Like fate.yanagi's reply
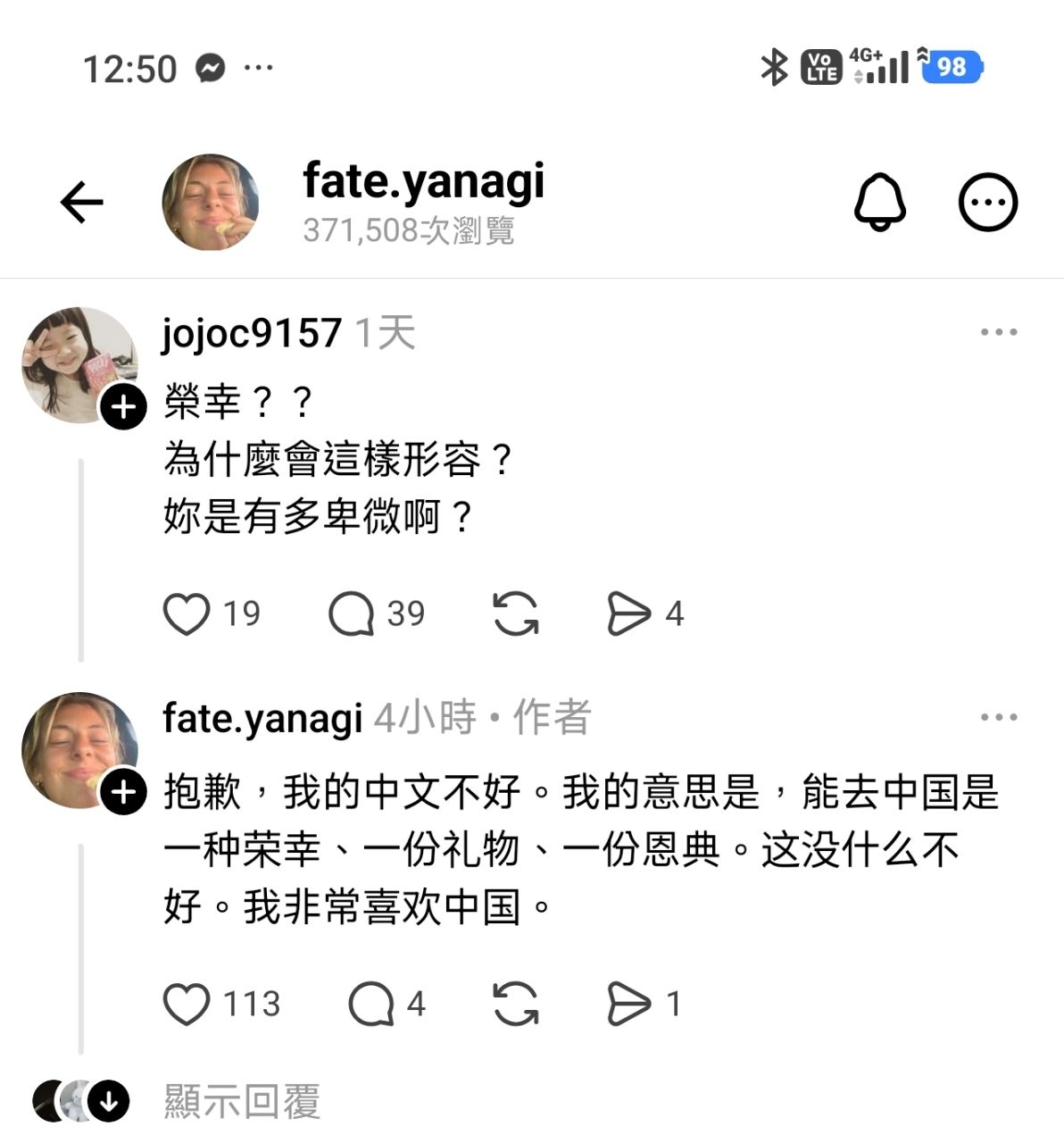1064x1143 pixels. tap(187, 1005)
